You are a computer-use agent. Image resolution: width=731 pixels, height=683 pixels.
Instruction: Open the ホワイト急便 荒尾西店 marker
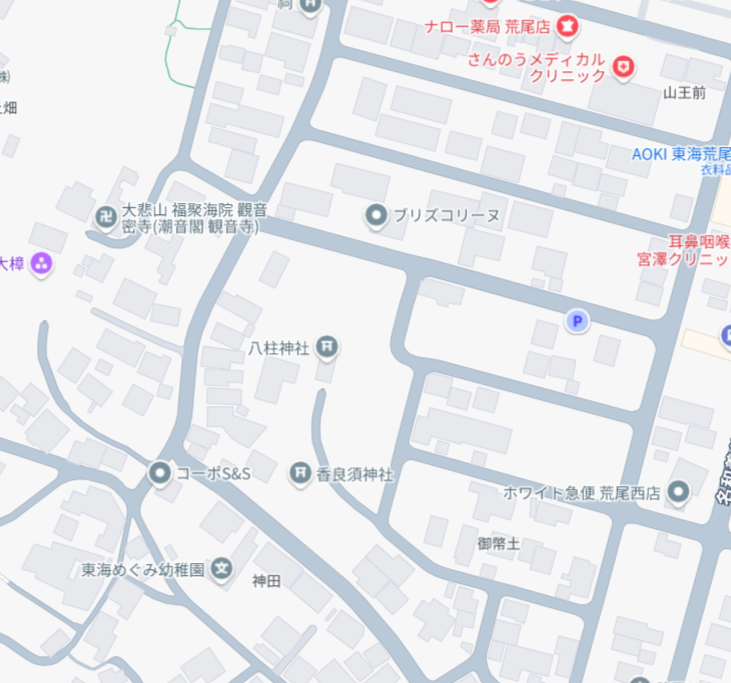coord(679,491)
